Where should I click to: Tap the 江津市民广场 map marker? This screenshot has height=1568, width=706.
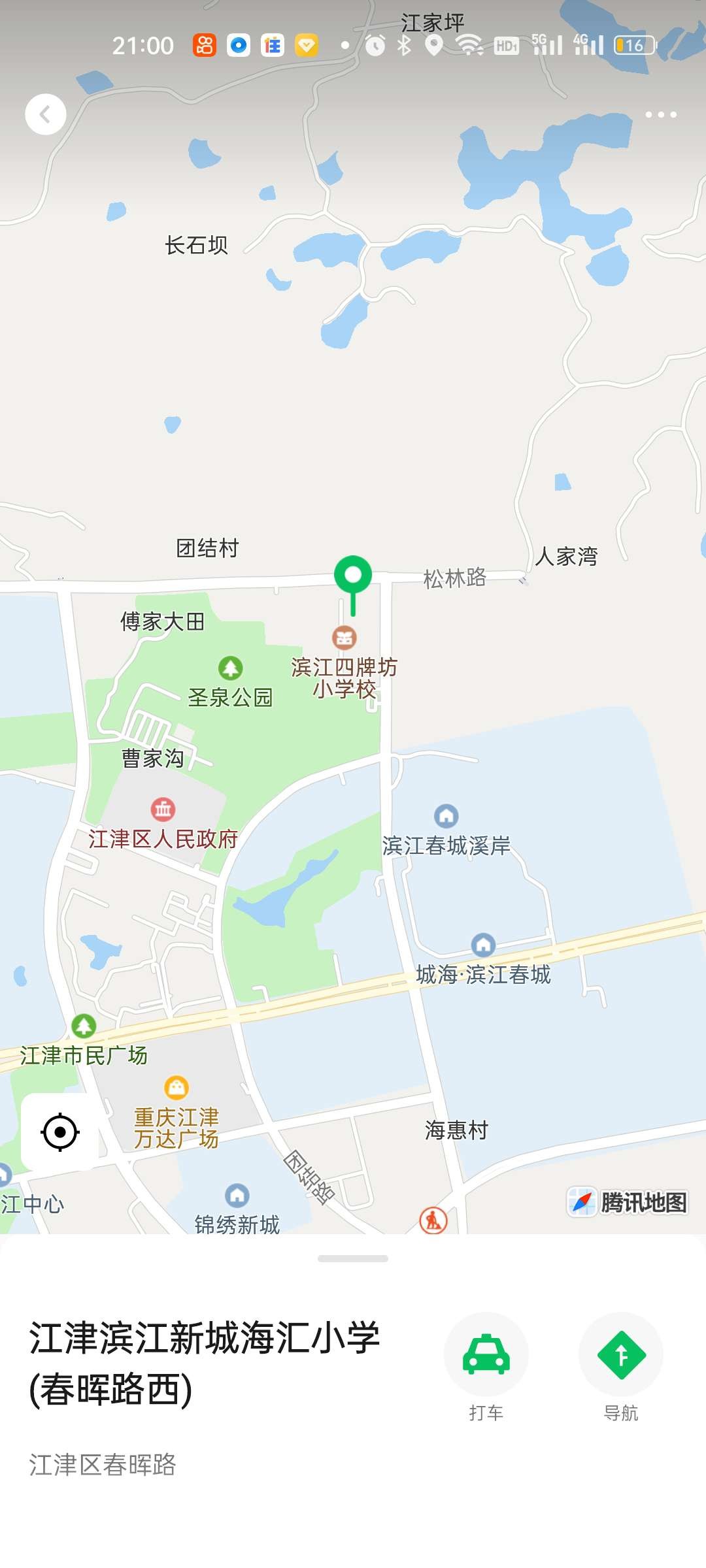click(x=84, y=1026)
